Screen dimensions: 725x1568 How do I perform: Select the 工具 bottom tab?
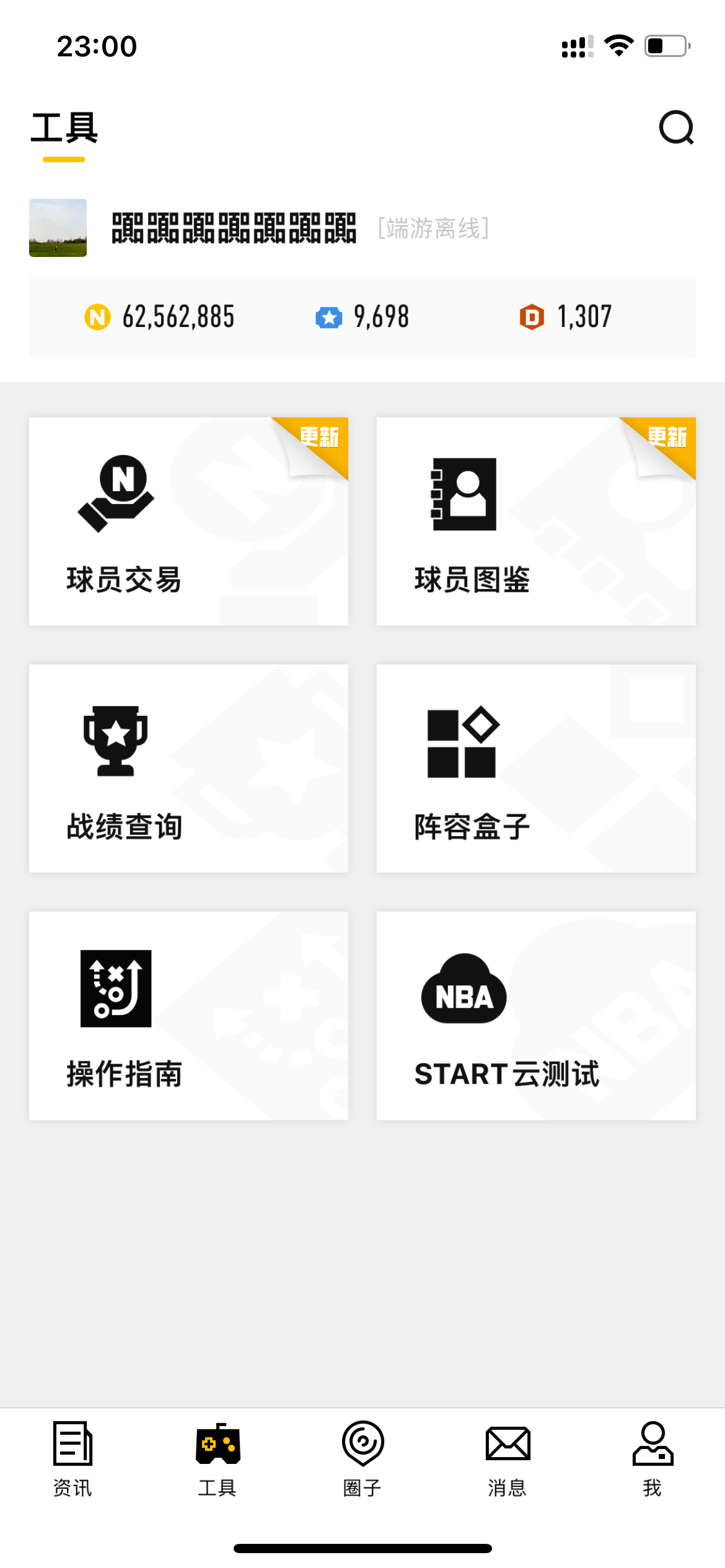click(217, 1458)
